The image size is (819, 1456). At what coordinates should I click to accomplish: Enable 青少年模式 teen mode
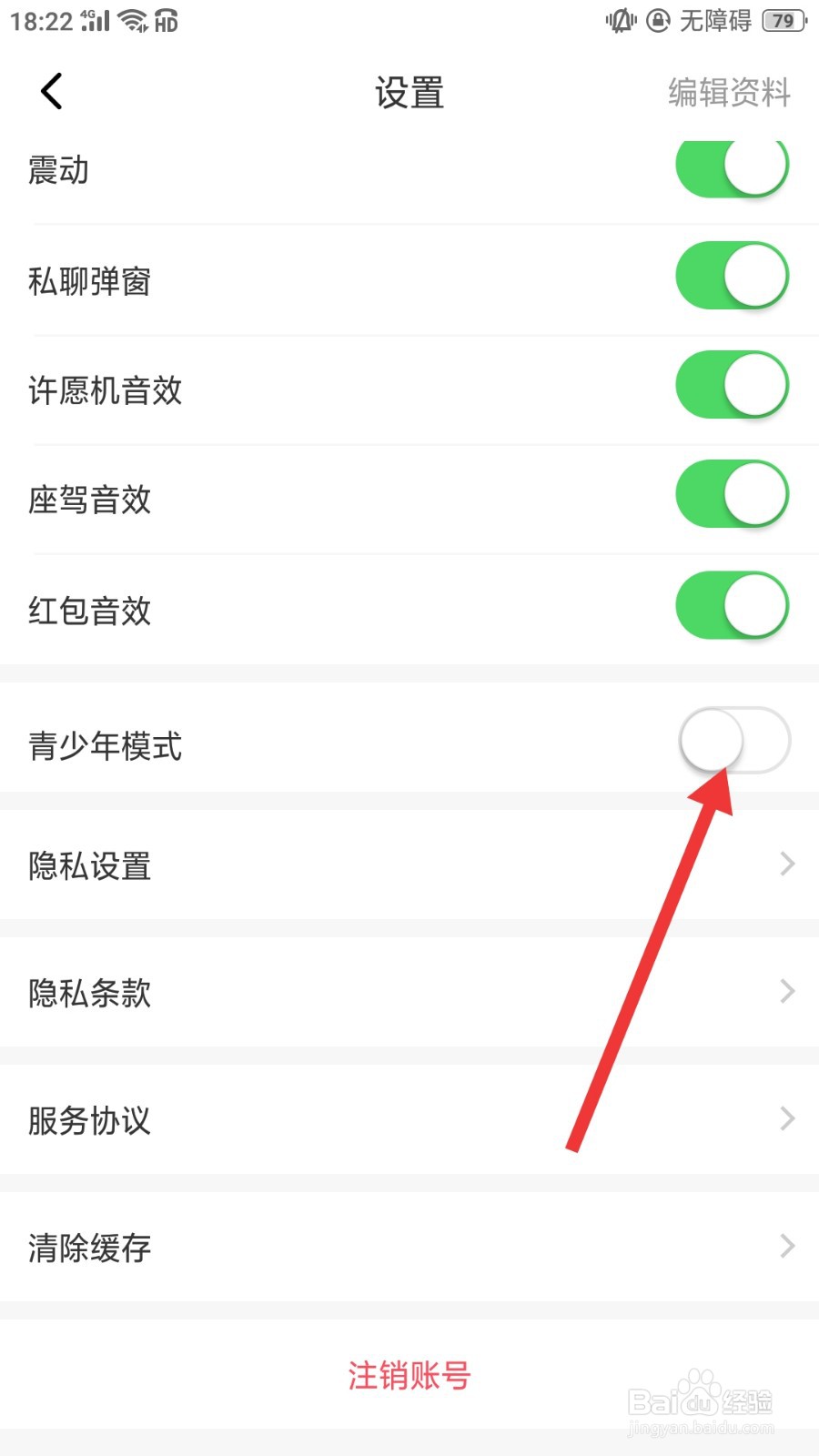click(735, 741)
